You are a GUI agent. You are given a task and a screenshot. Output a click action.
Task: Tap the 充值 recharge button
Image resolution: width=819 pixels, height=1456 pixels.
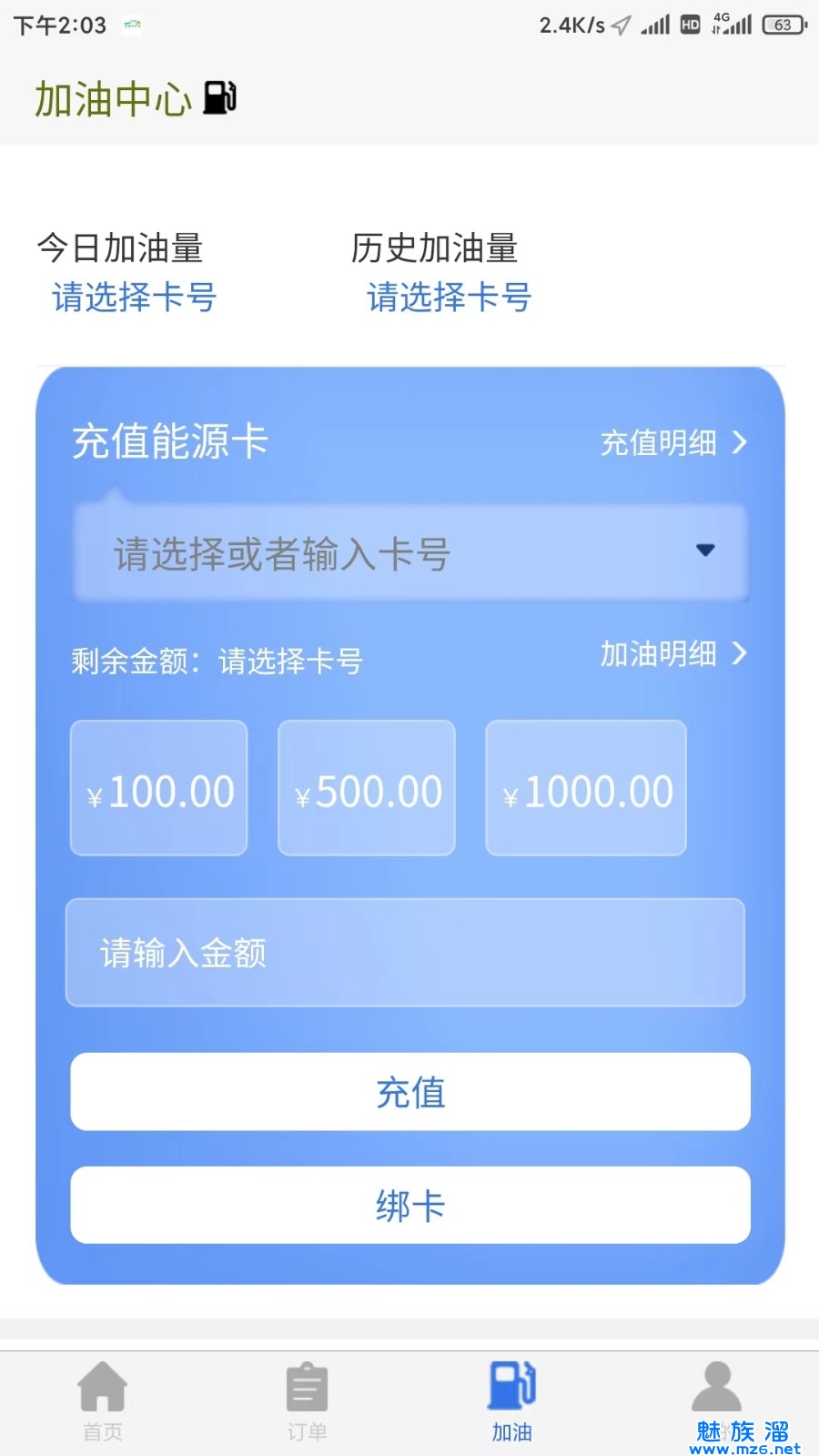(x=410, y=1092)
